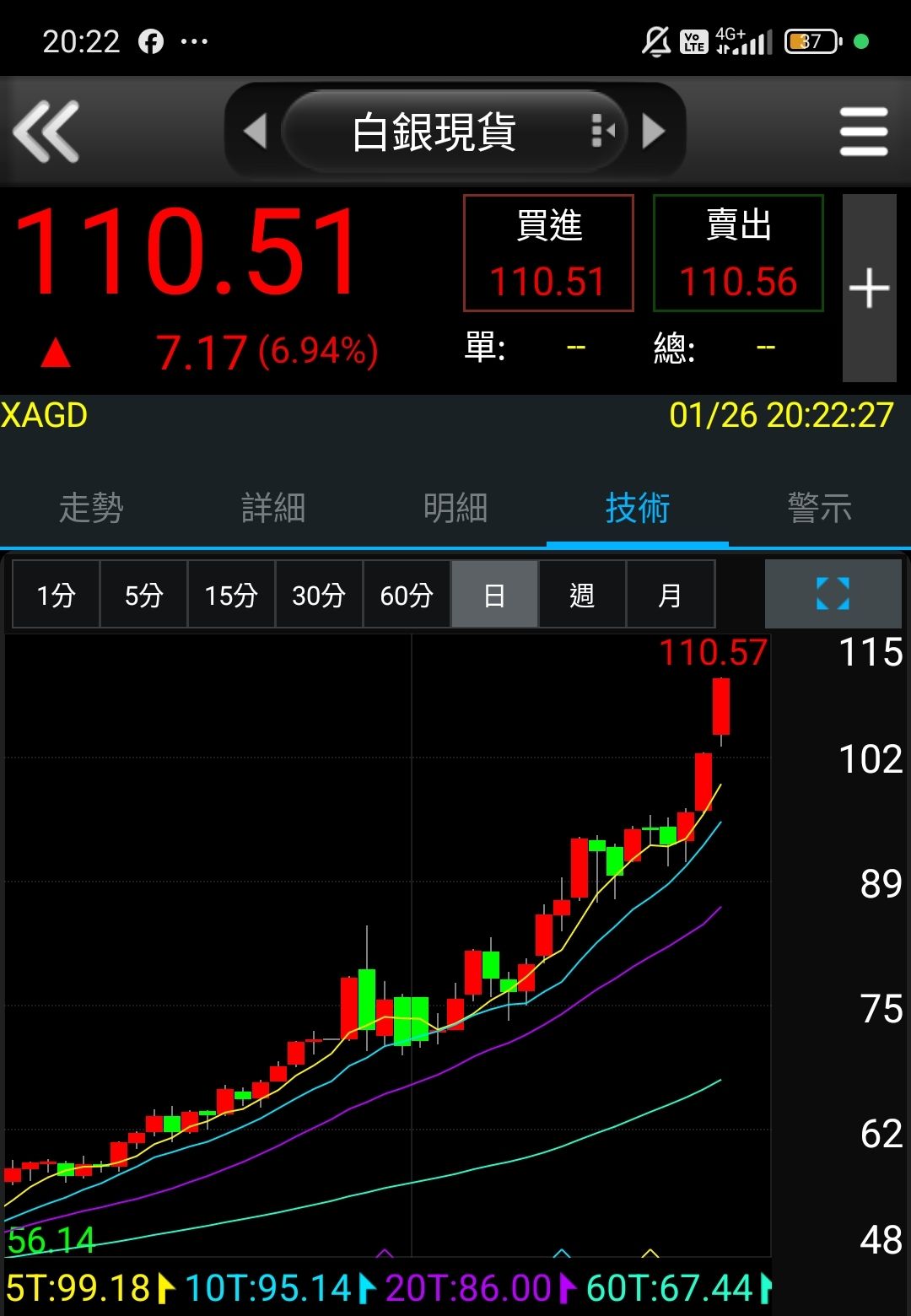This screenshot has width=911, height=1316.
Task: Tap the 買進 buy price box
Action: [x=548, y=252]
